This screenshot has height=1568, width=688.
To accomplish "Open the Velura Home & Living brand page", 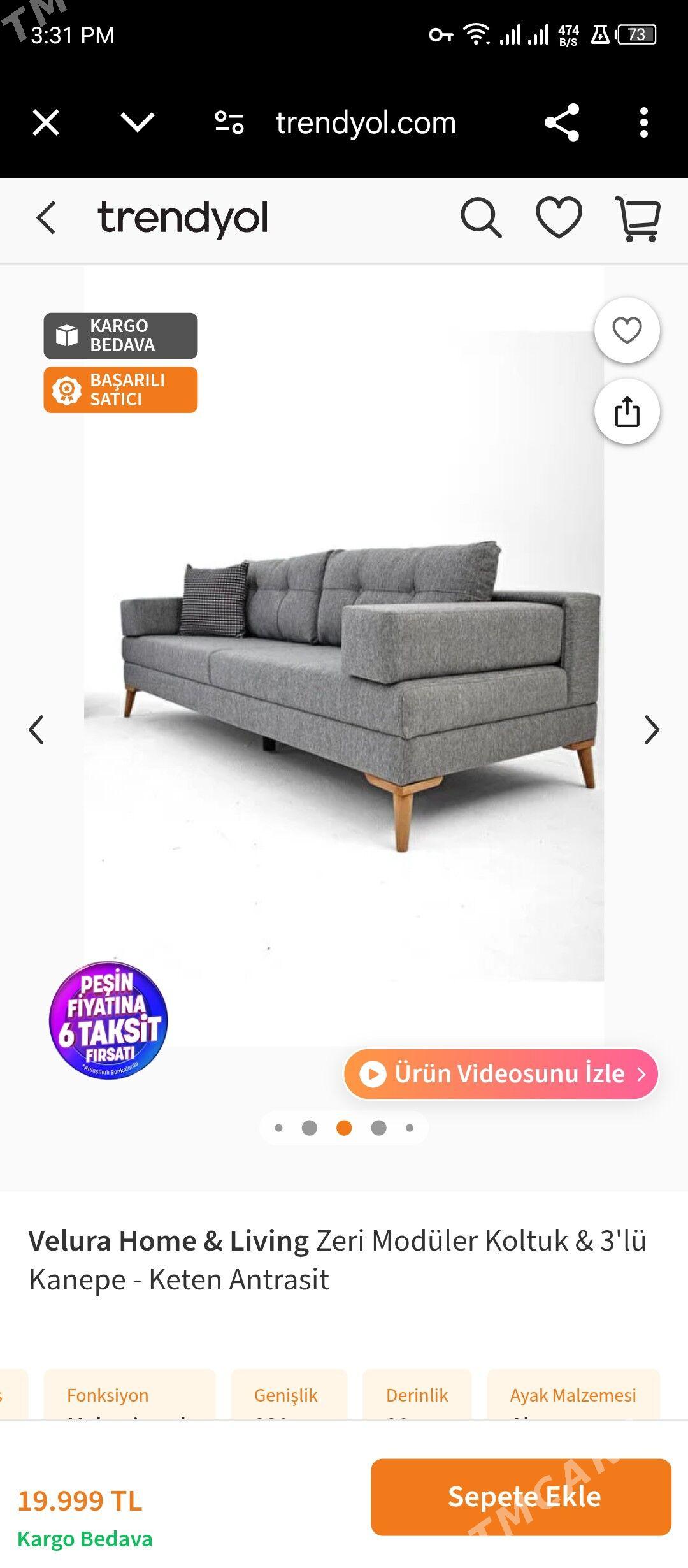I will pos(169,1240).
